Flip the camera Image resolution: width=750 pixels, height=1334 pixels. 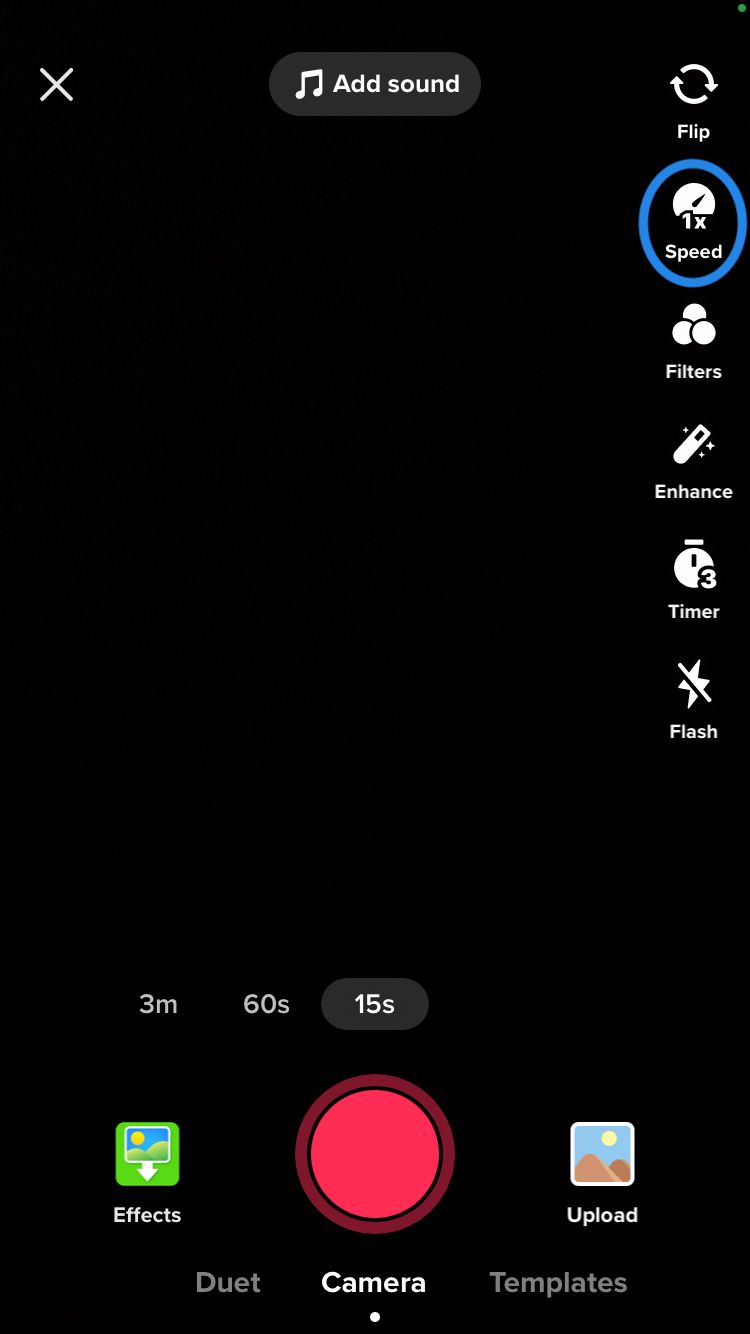pos(693,101)
